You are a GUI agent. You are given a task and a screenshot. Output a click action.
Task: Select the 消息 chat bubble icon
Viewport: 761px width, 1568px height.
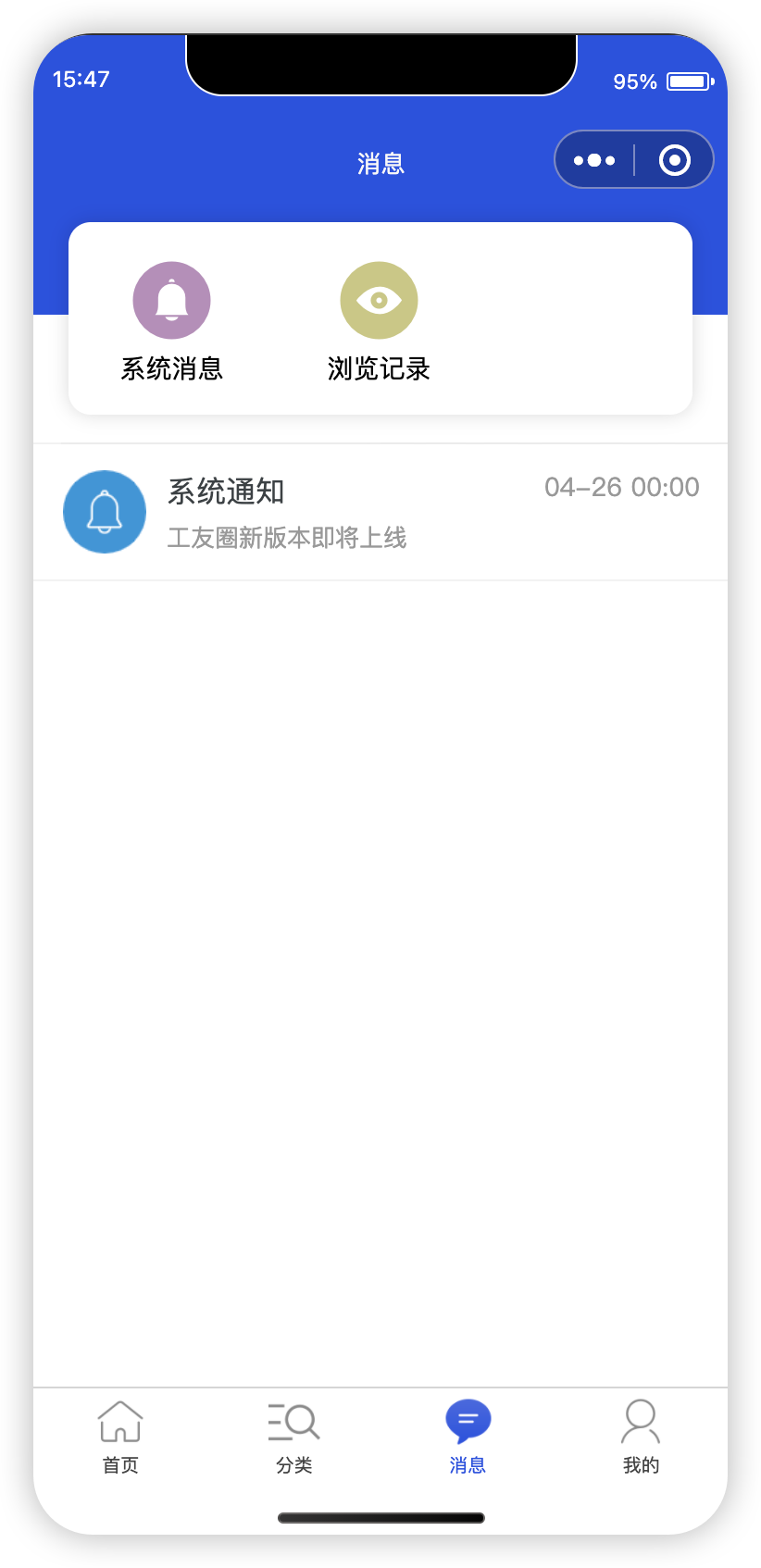click(468, 1418)
